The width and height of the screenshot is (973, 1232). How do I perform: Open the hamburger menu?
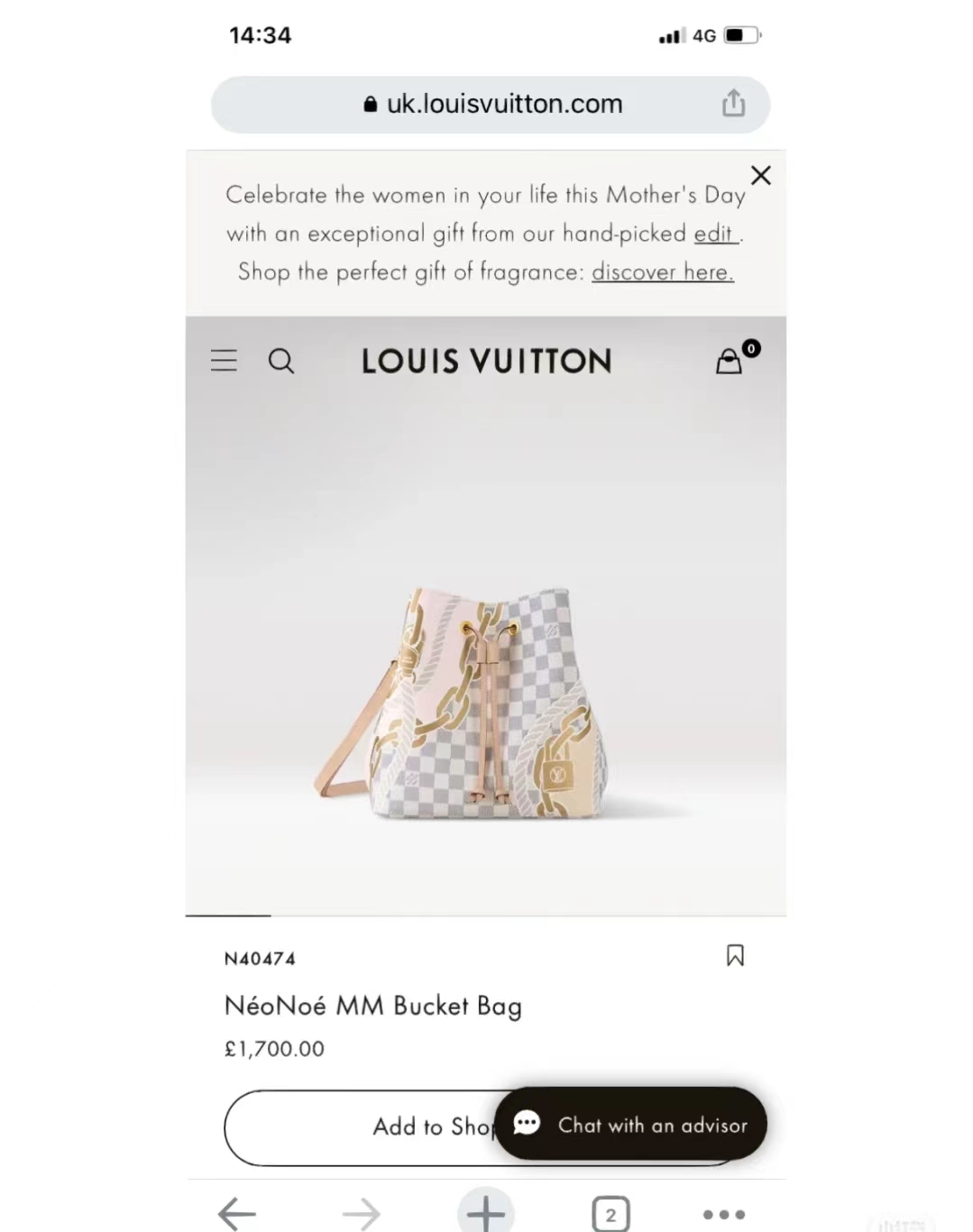[224, 361]
